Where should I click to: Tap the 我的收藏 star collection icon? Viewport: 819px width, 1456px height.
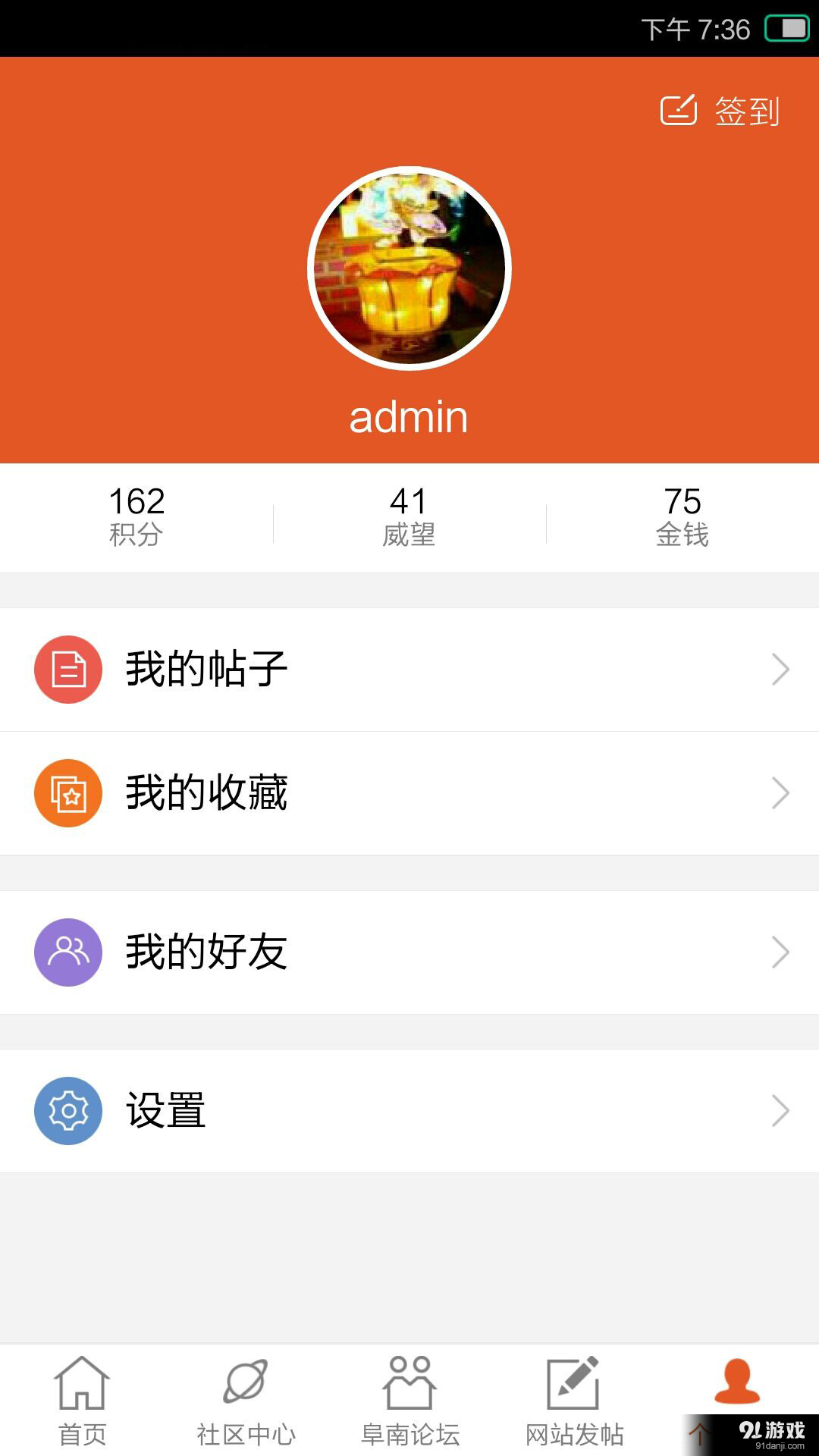[x=67, y=792]
